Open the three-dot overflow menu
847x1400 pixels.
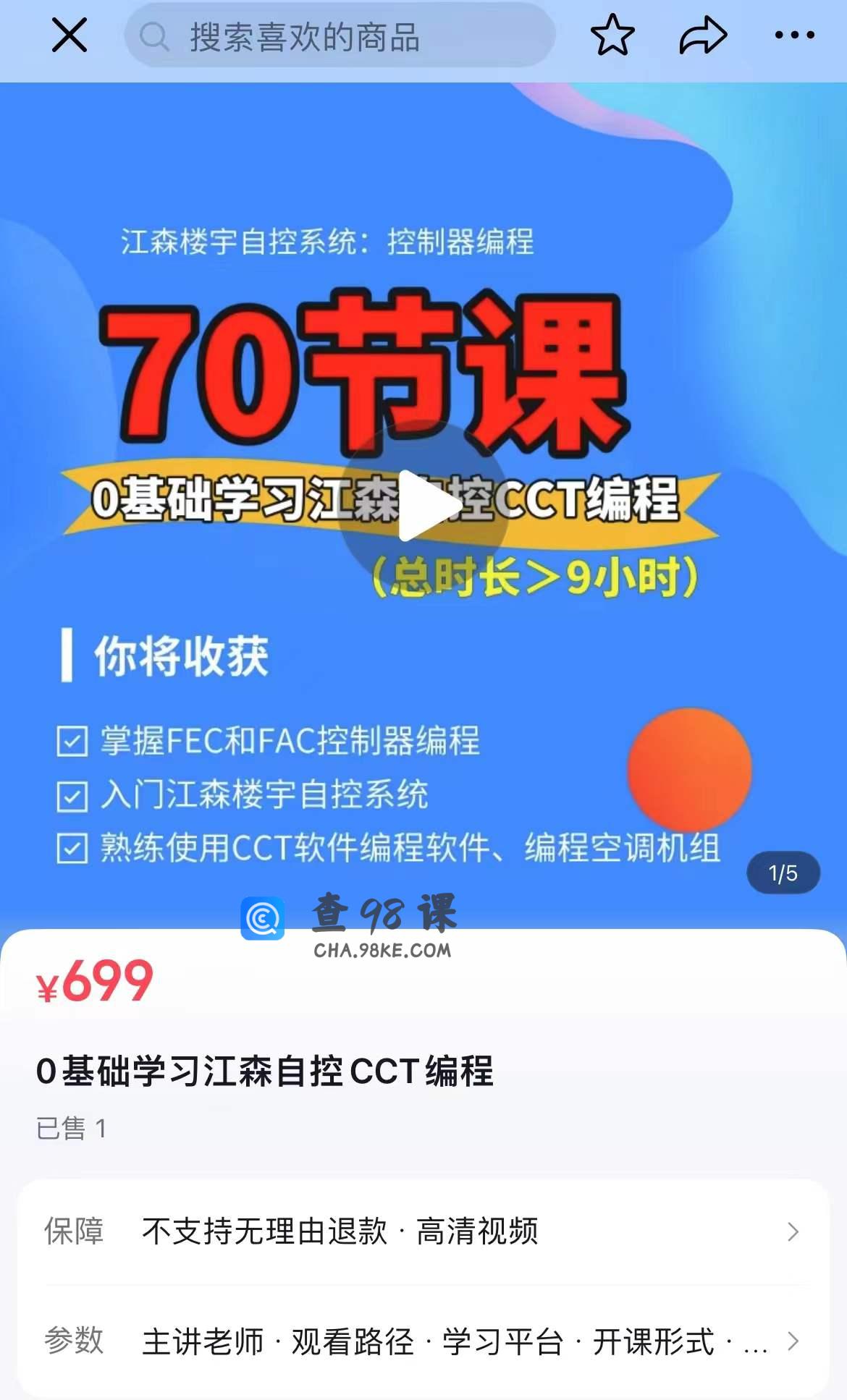(793, 35)
